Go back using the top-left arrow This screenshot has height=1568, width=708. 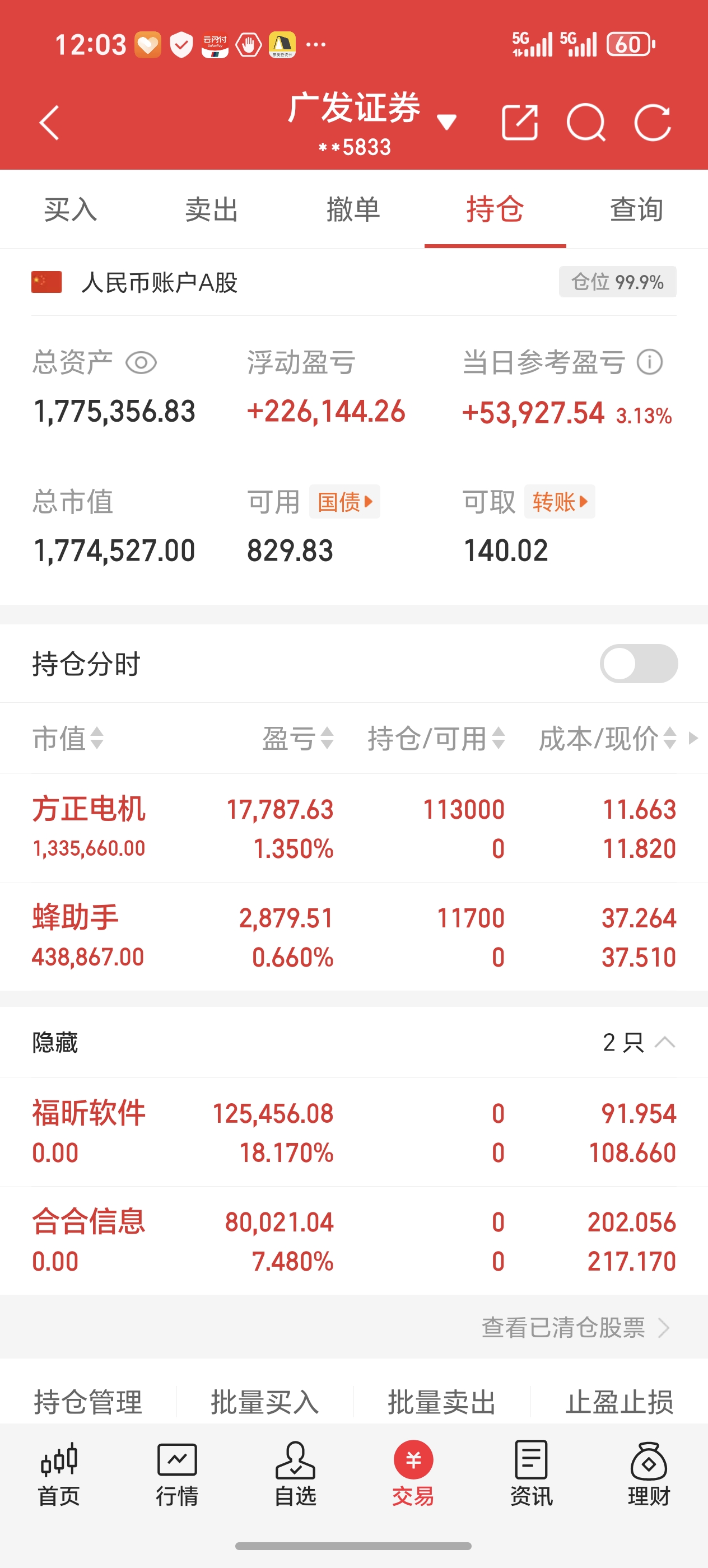pos(49,123)
